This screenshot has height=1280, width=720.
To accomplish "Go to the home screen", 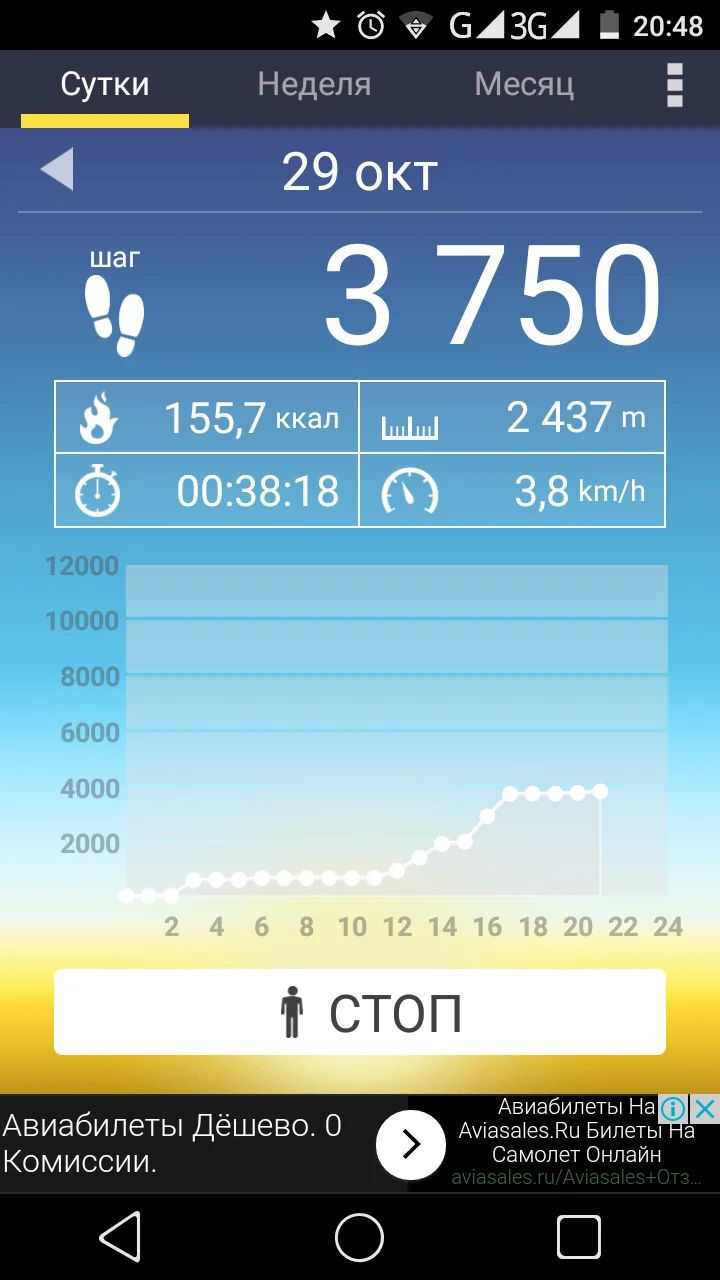I will click(360, 1239).
